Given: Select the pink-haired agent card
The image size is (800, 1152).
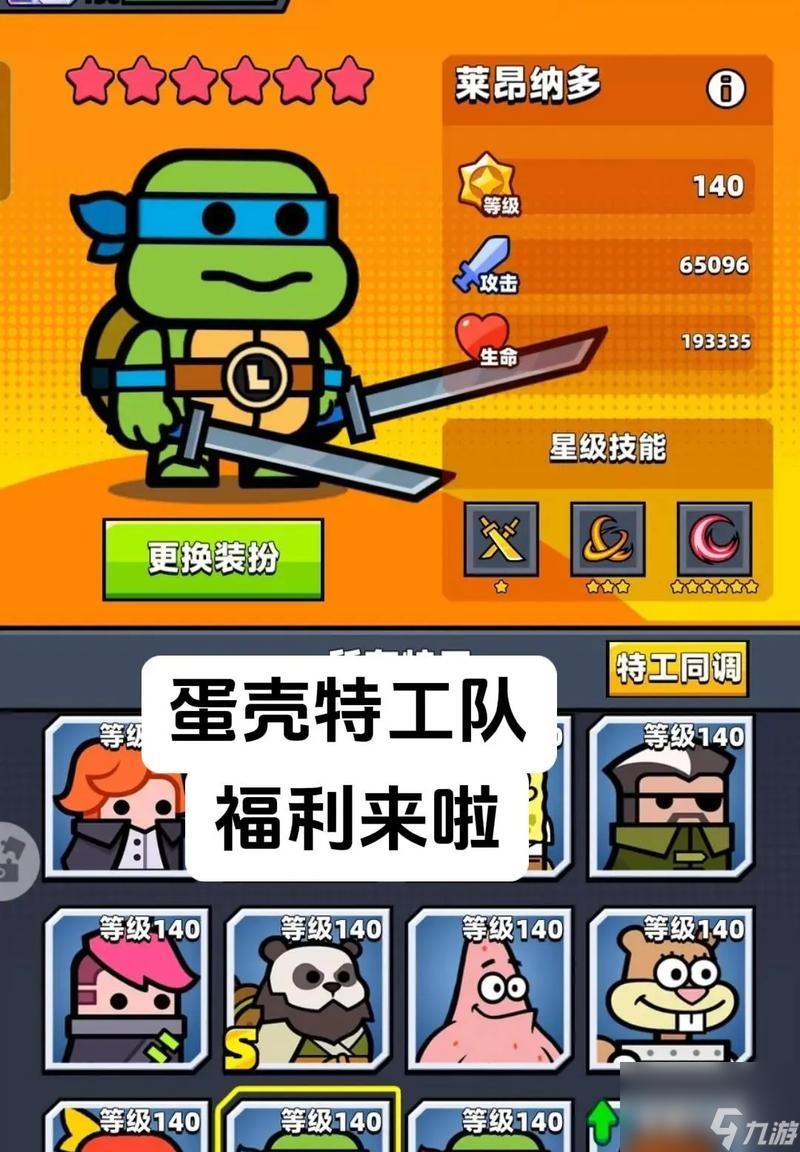Looking at the screenshot, I should tap(127, 988).
